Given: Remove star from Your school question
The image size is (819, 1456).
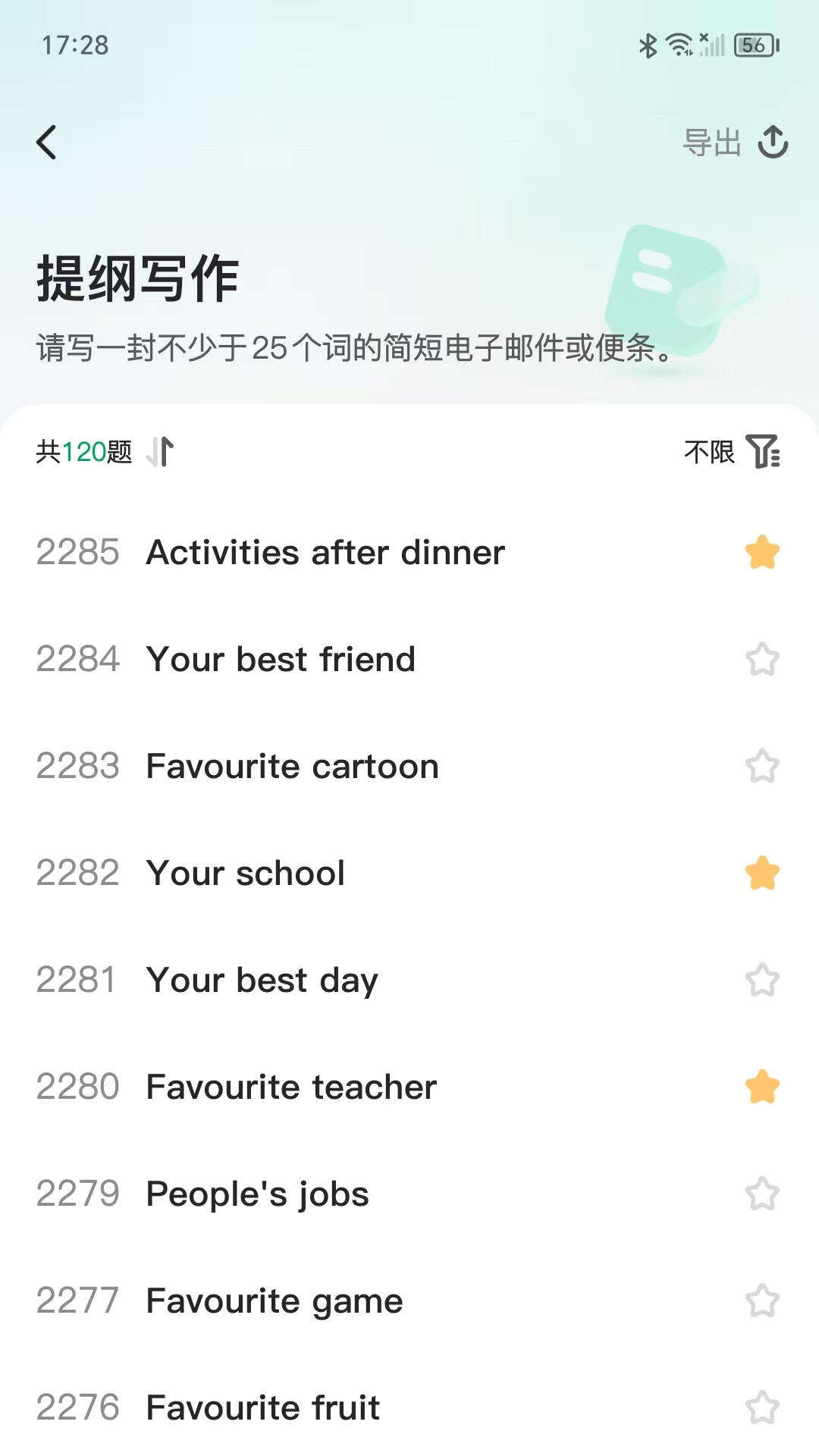Looking at the screenshot, I should coord(762,872).
